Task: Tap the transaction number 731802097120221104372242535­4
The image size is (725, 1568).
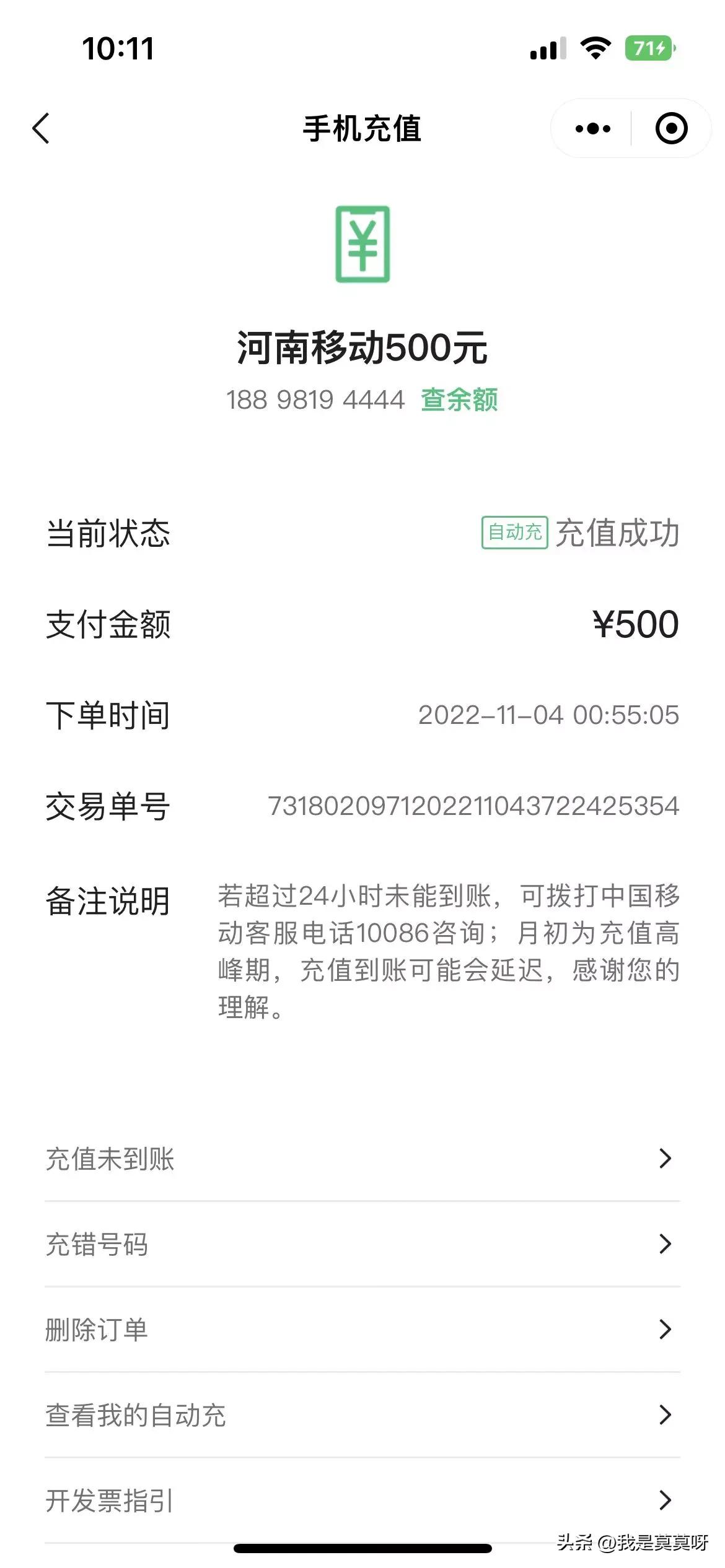Action: 474,806
